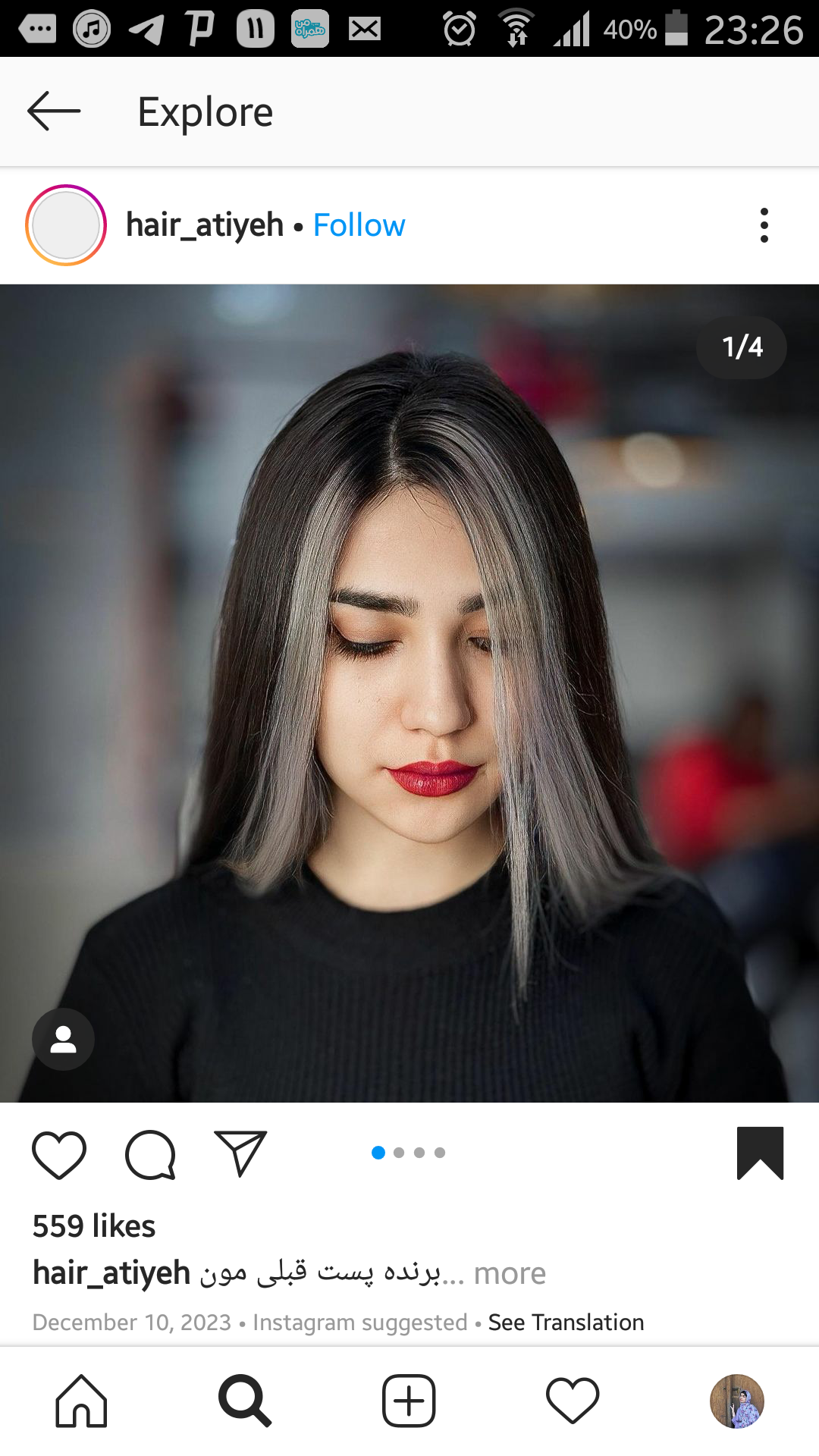Show people tagged in this photo
This screenshot has width=819, height=1456.
pos(63,1039)
